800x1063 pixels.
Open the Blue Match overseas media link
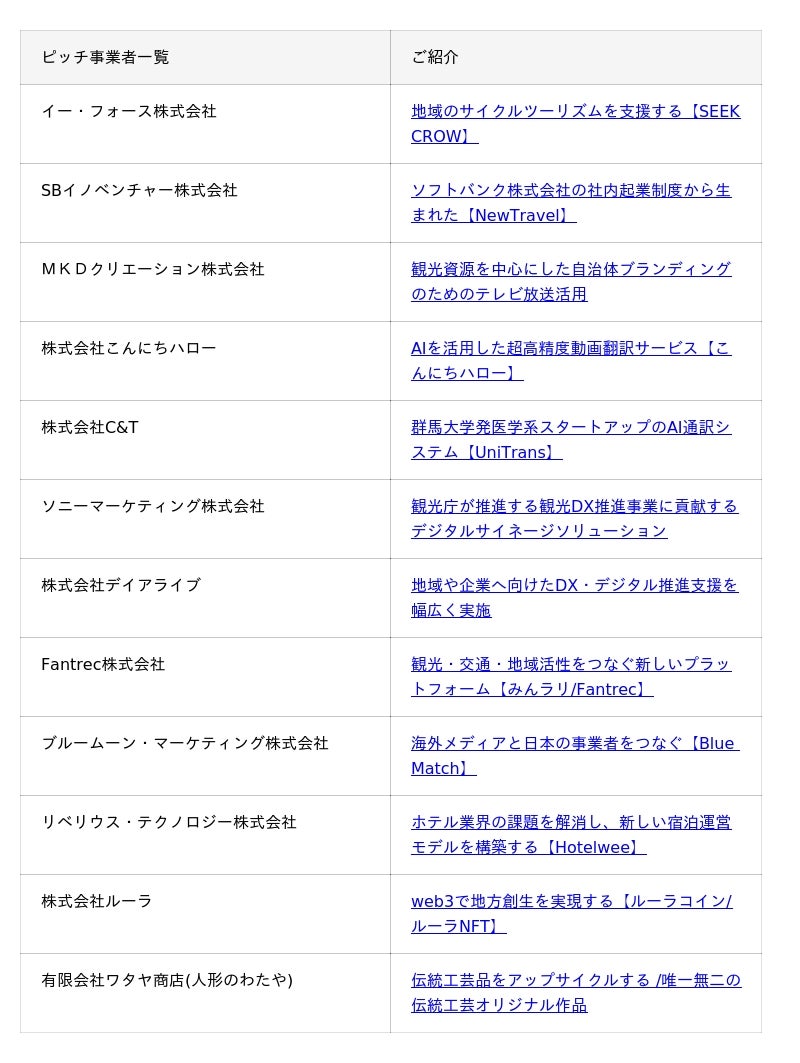(x=574, y=744)
